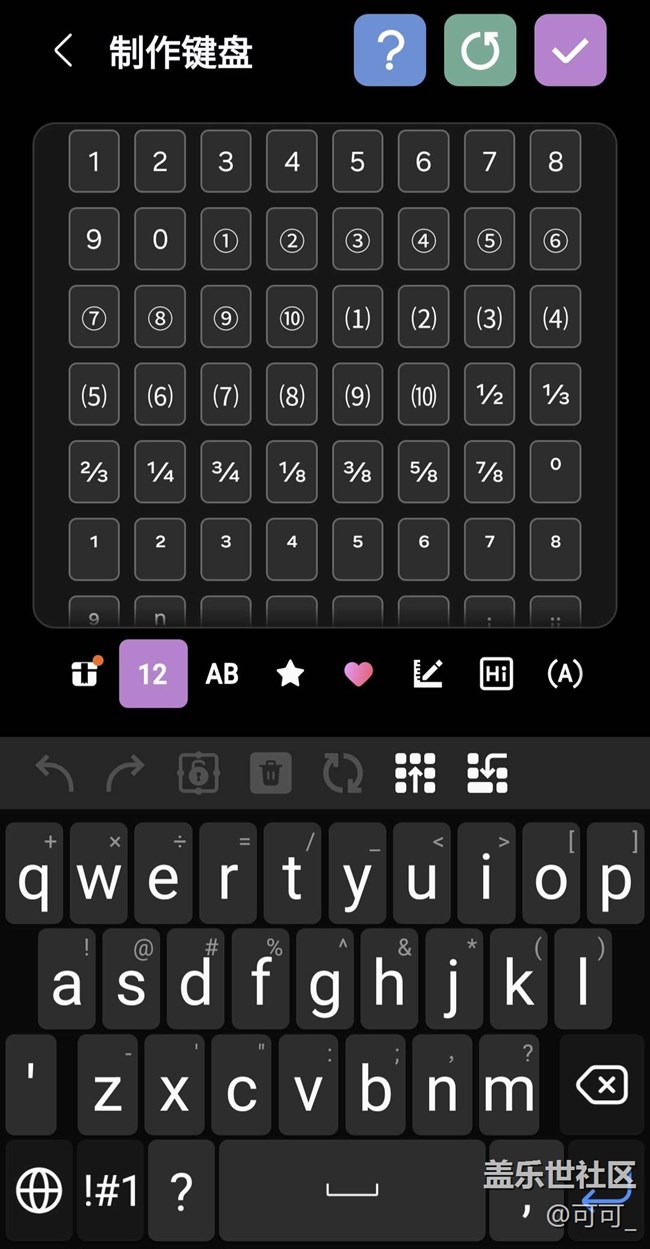The image size is (650, 1249).
Task: Redo the keyboard edit
Action: pos(124,773)
